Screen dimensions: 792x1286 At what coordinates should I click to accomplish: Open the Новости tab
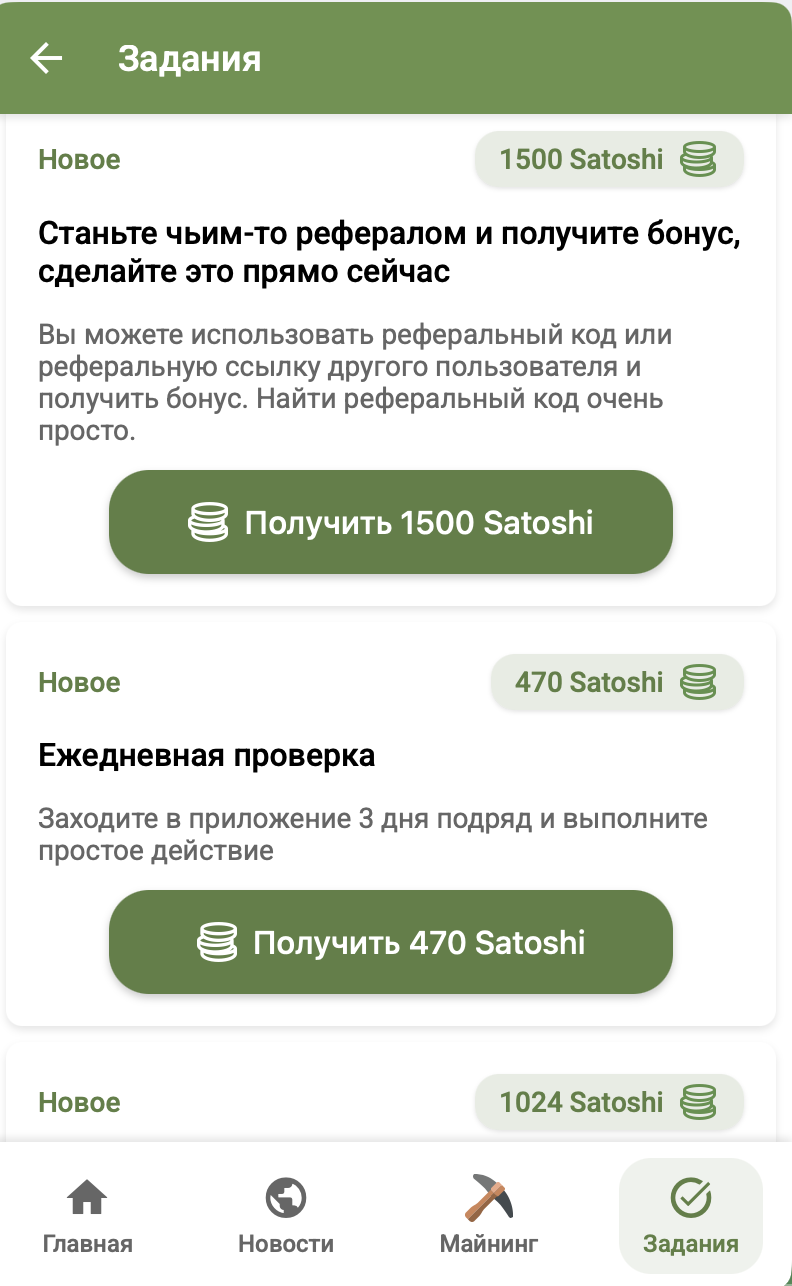tap(286, 1215)
